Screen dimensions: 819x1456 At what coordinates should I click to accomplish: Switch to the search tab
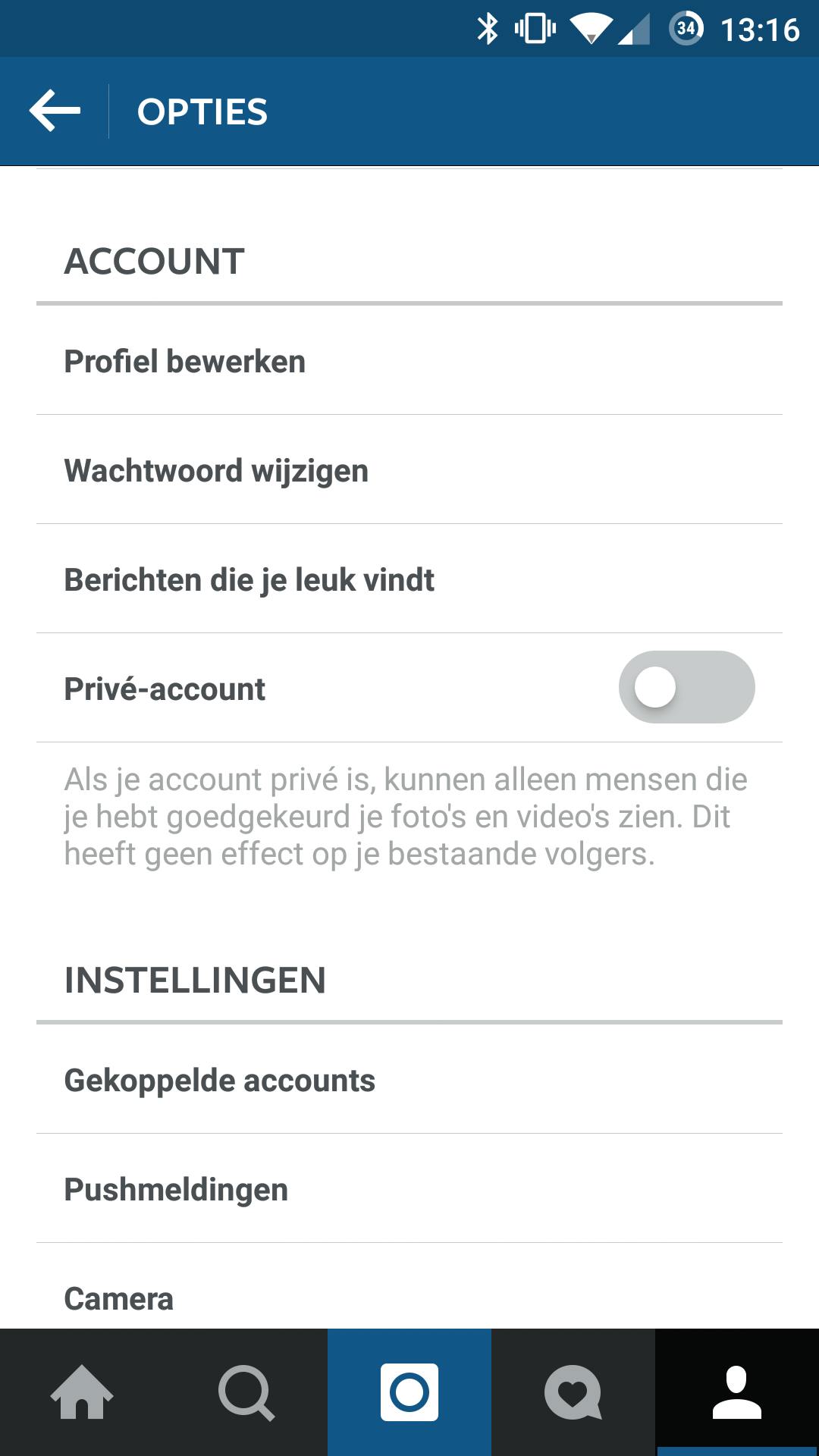coord(246,1392)
